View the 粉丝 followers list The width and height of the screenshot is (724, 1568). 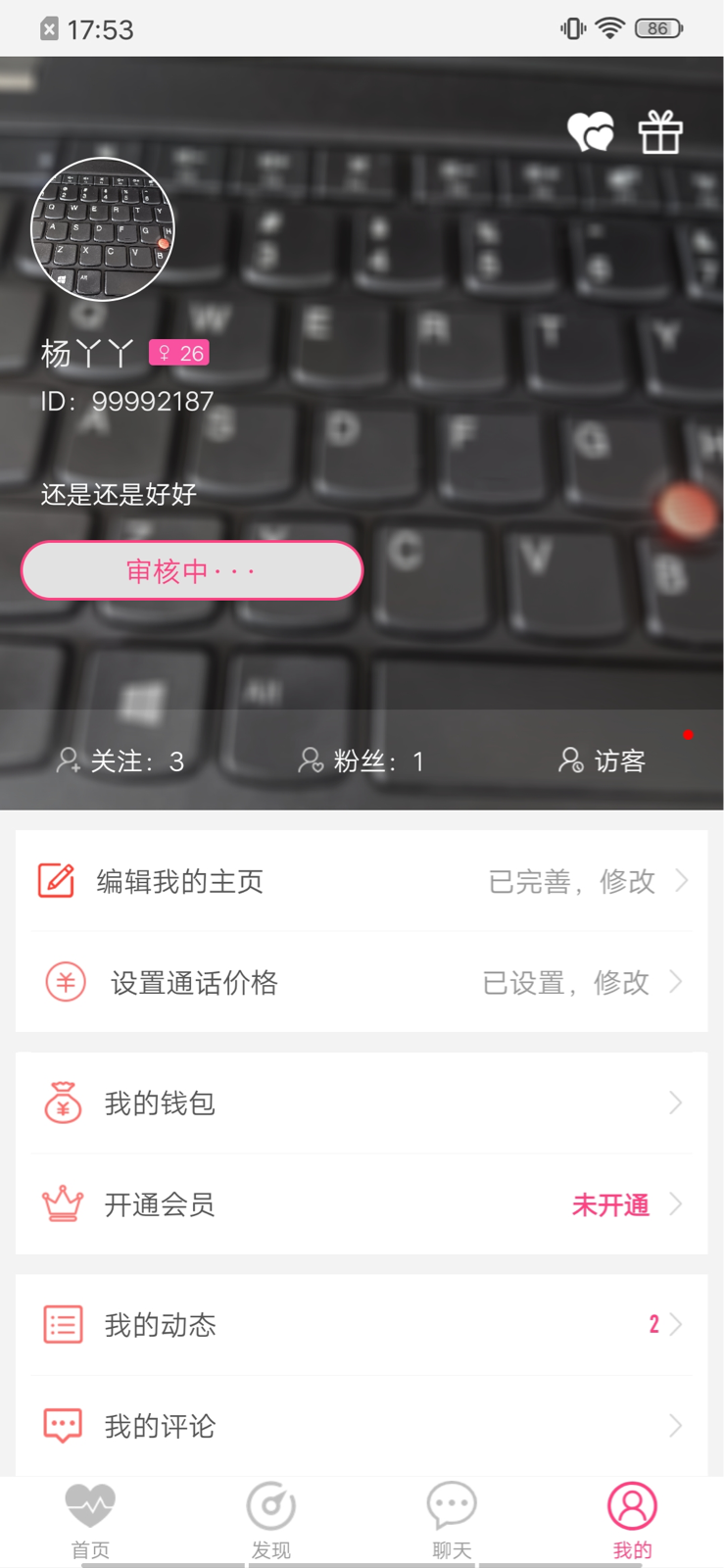(362, 760)
